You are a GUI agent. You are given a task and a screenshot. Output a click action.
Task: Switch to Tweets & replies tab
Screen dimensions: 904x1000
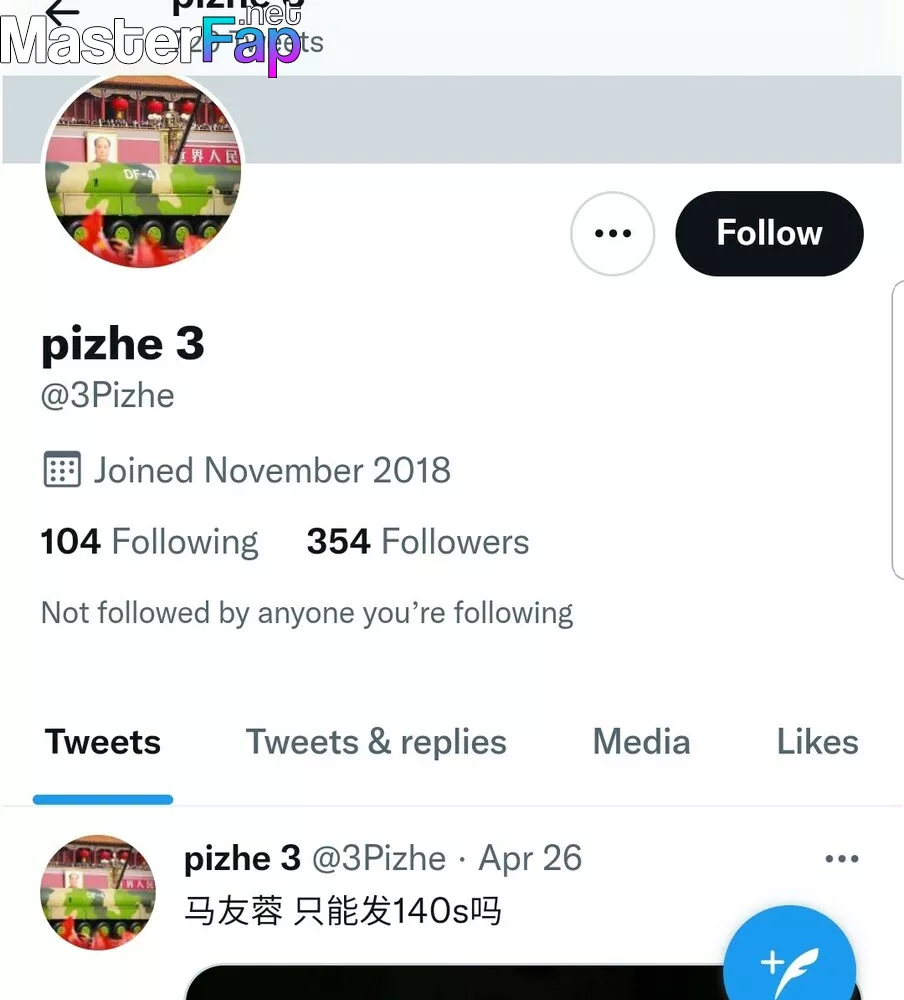(376, 743)
